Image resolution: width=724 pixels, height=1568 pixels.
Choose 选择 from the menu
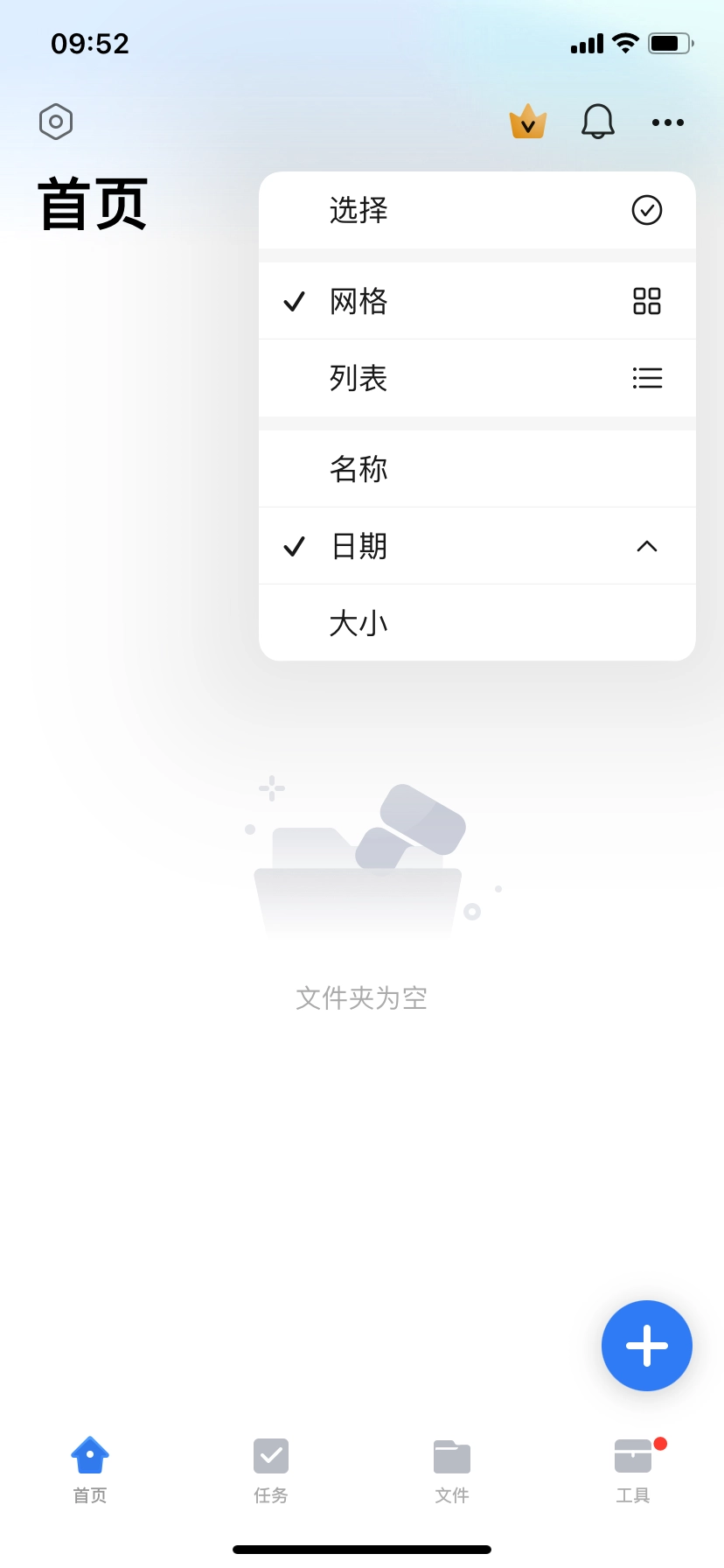coord(477,210)
